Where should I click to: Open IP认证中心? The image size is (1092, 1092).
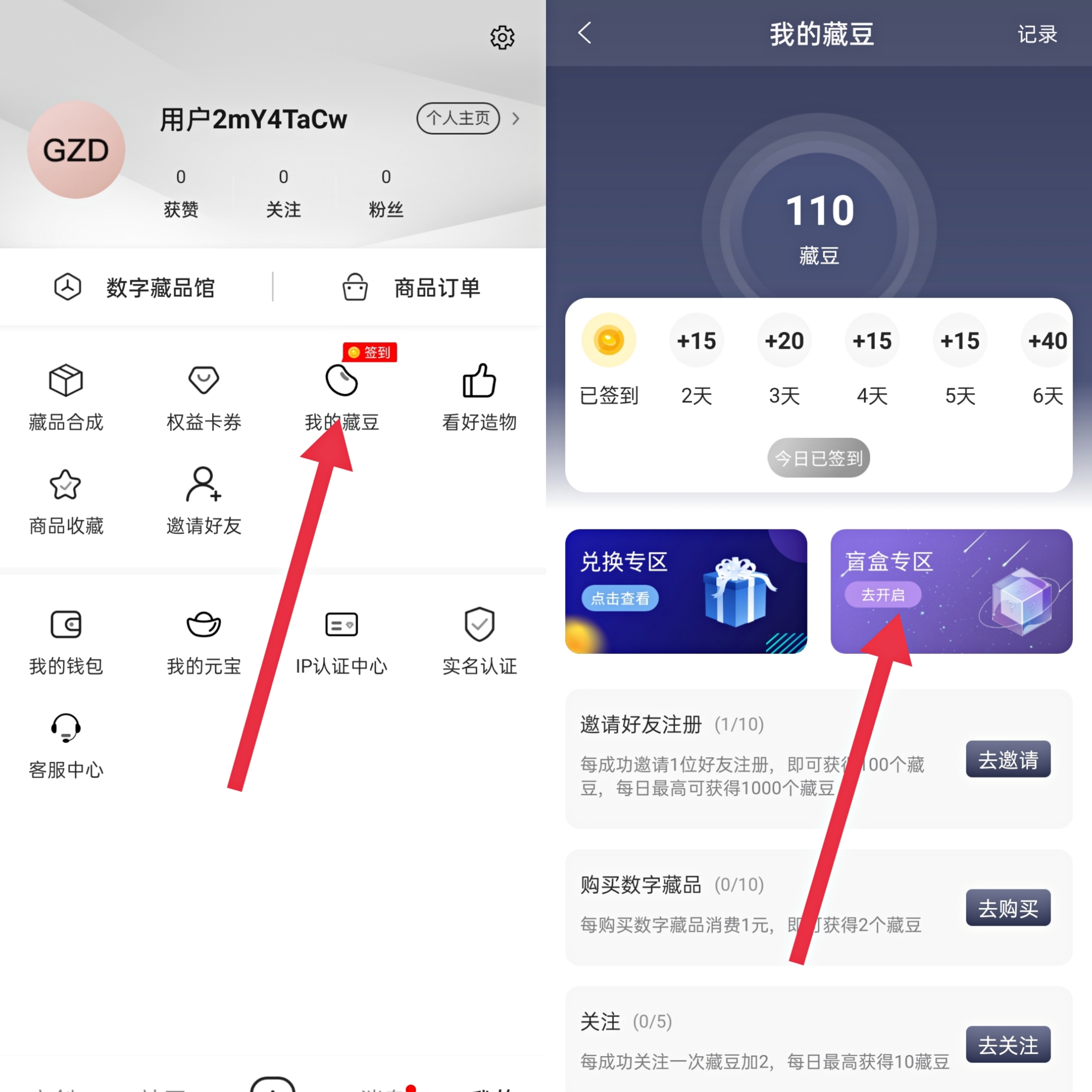click(x=342, y=641)
